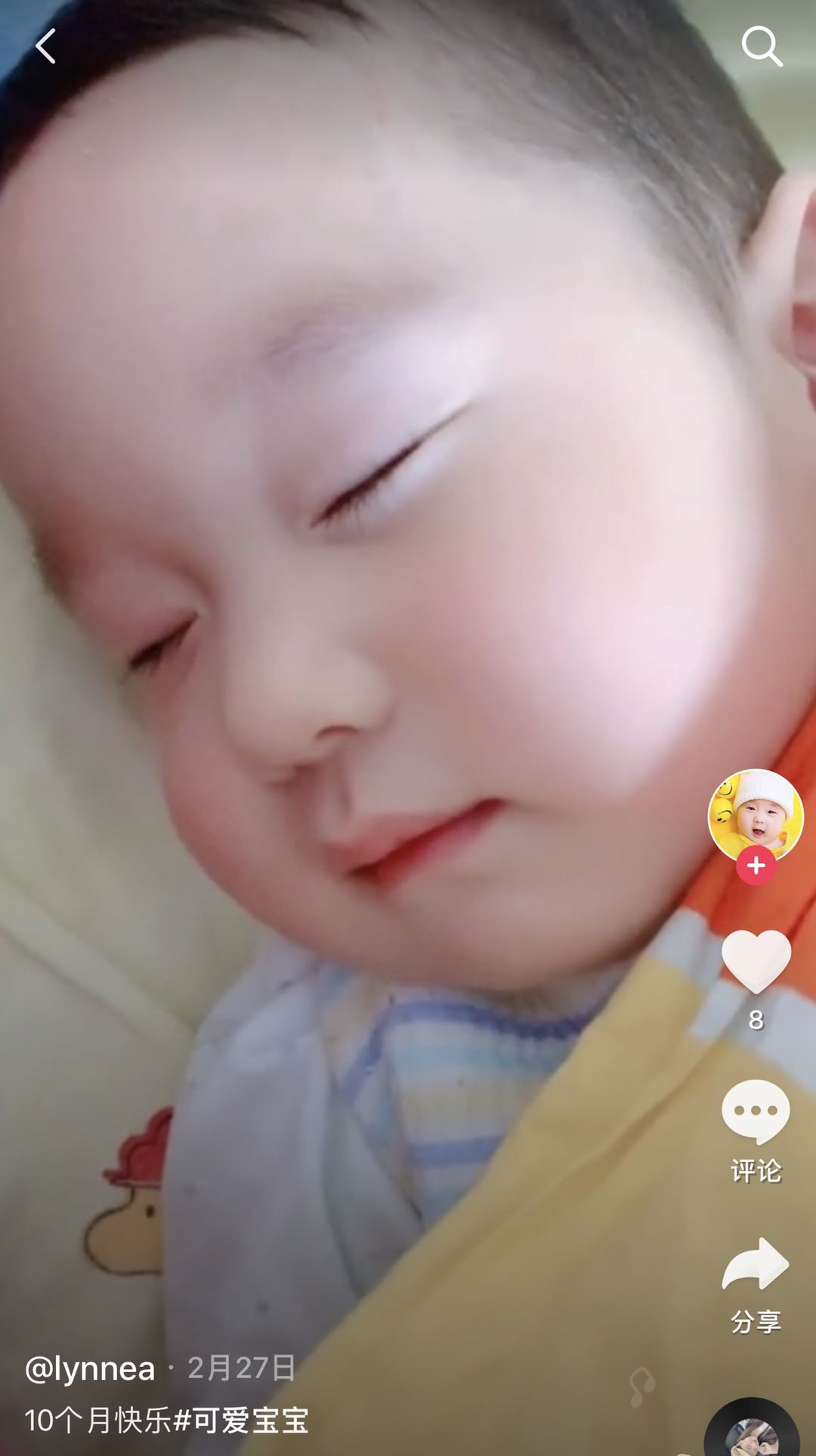Screen dimensions: 816x1456
Task: Open the 评论 comments bubble
Action: 756,1112
